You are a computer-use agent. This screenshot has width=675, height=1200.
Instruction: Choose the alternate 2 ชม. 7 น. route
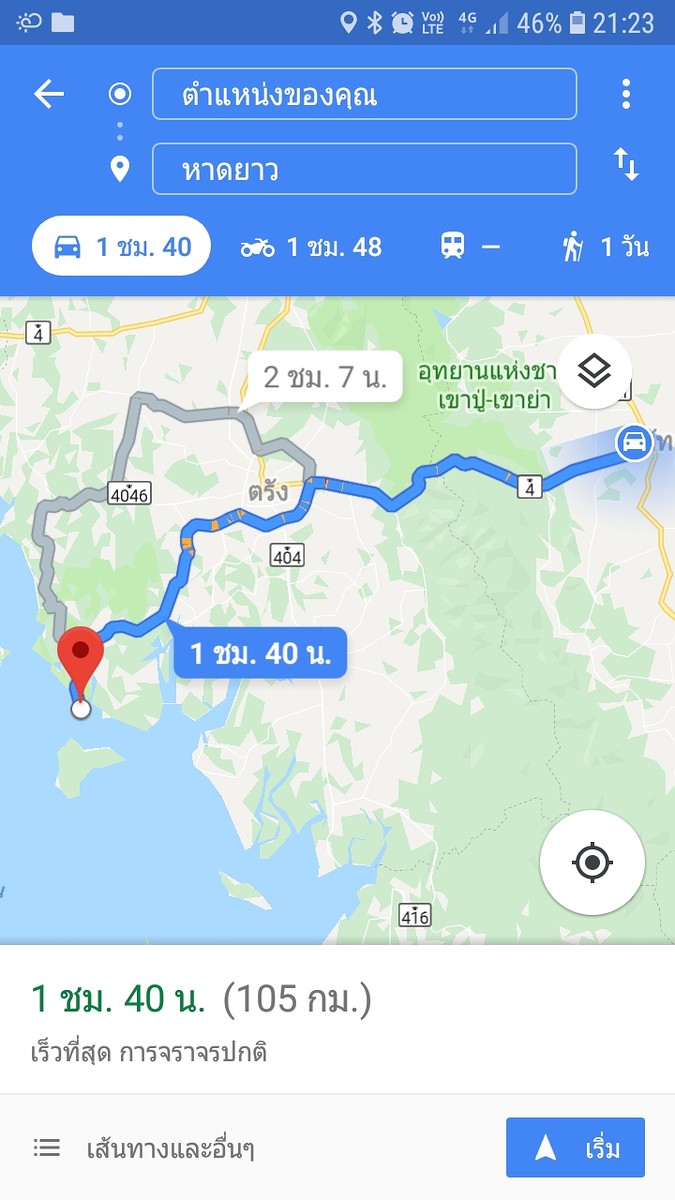(x=325, y=377)
